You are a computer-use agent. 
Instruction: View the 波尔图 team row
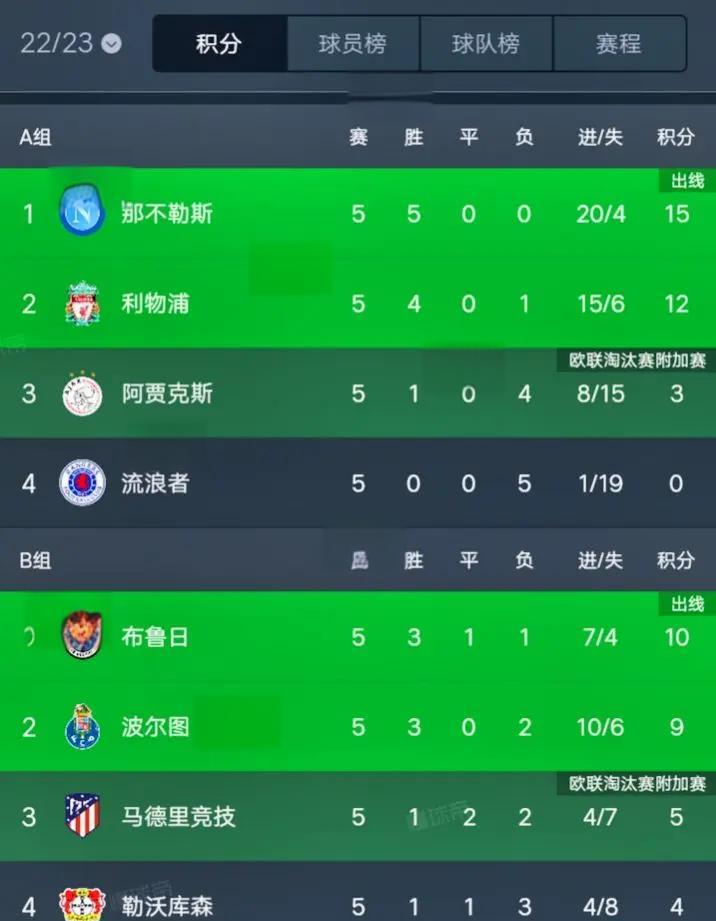point(358,727)
